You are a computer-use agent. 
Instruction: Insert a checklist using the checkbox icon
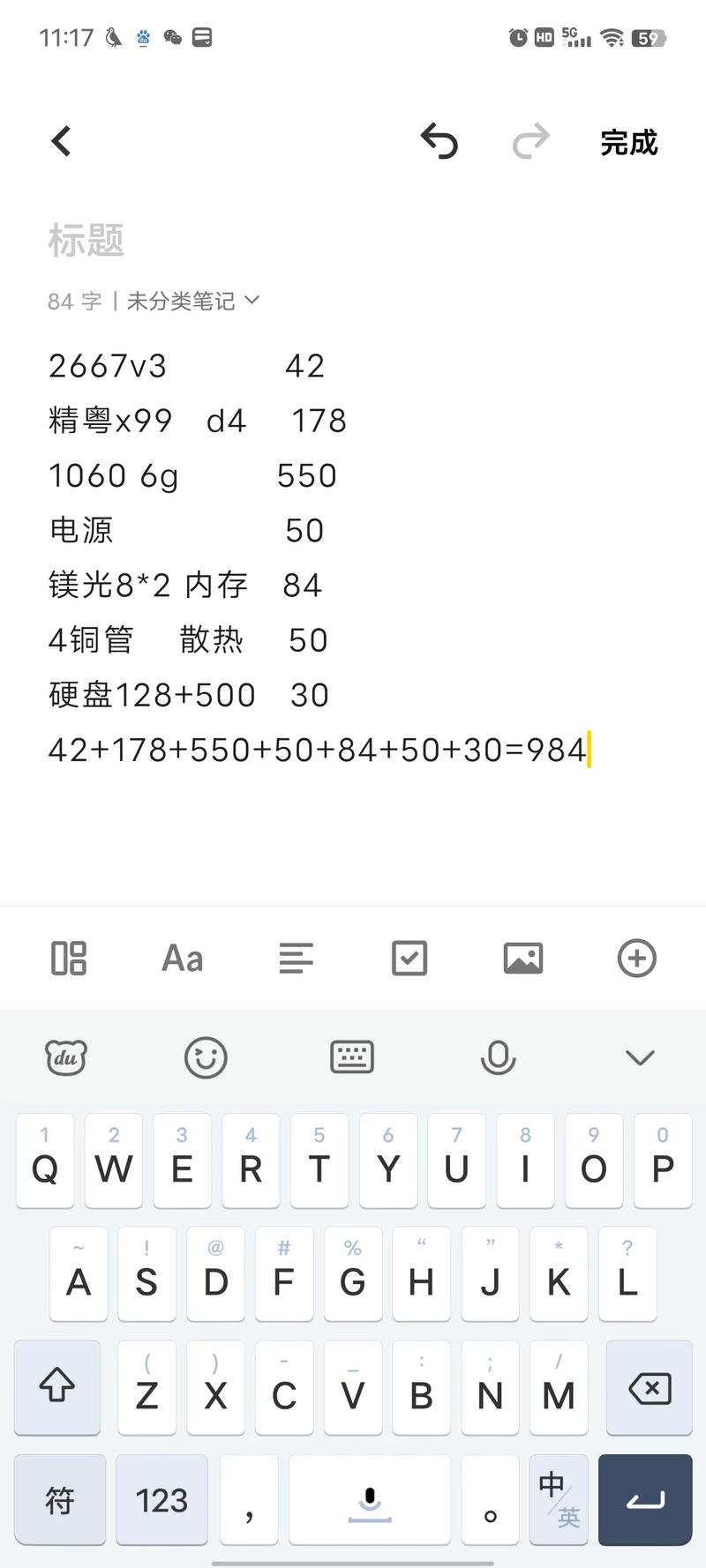(409, 958)
